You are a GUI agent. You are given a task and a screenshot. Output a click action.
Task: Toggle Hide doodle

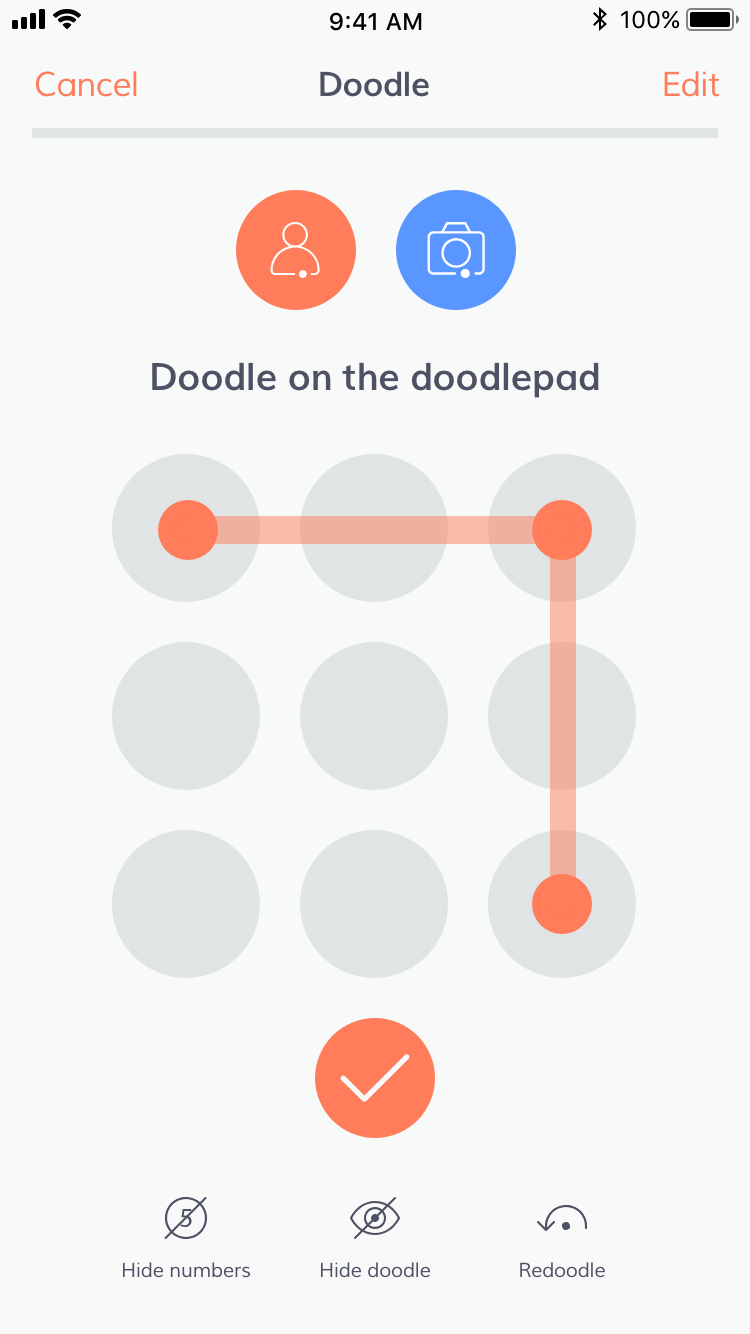pos(375,1239)
